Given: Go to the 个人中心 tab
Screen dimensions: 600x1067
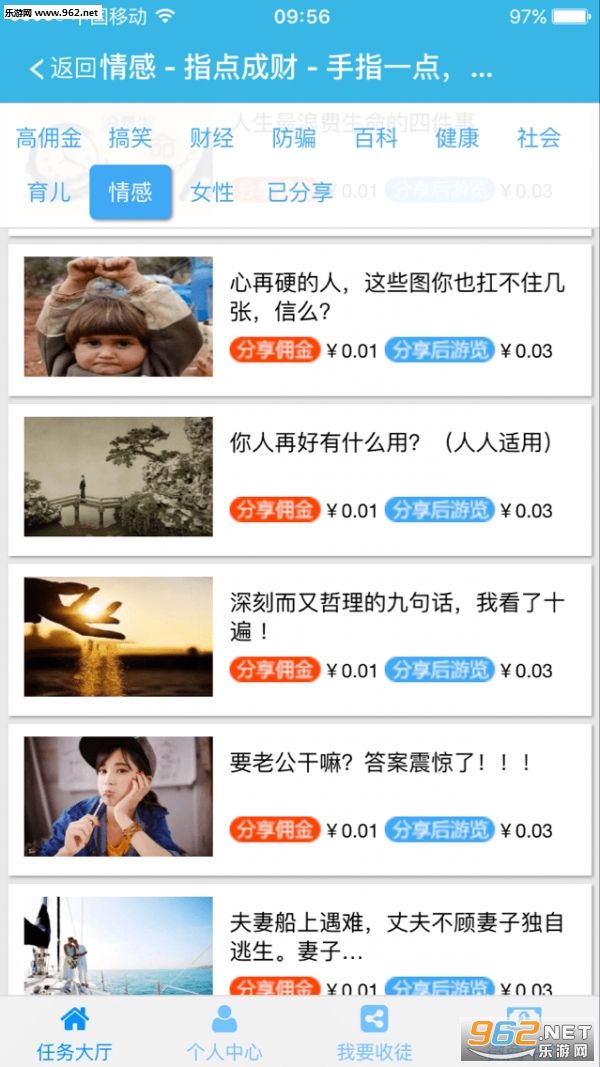Looking at the screenshot, I should (x=225, y=1033).
